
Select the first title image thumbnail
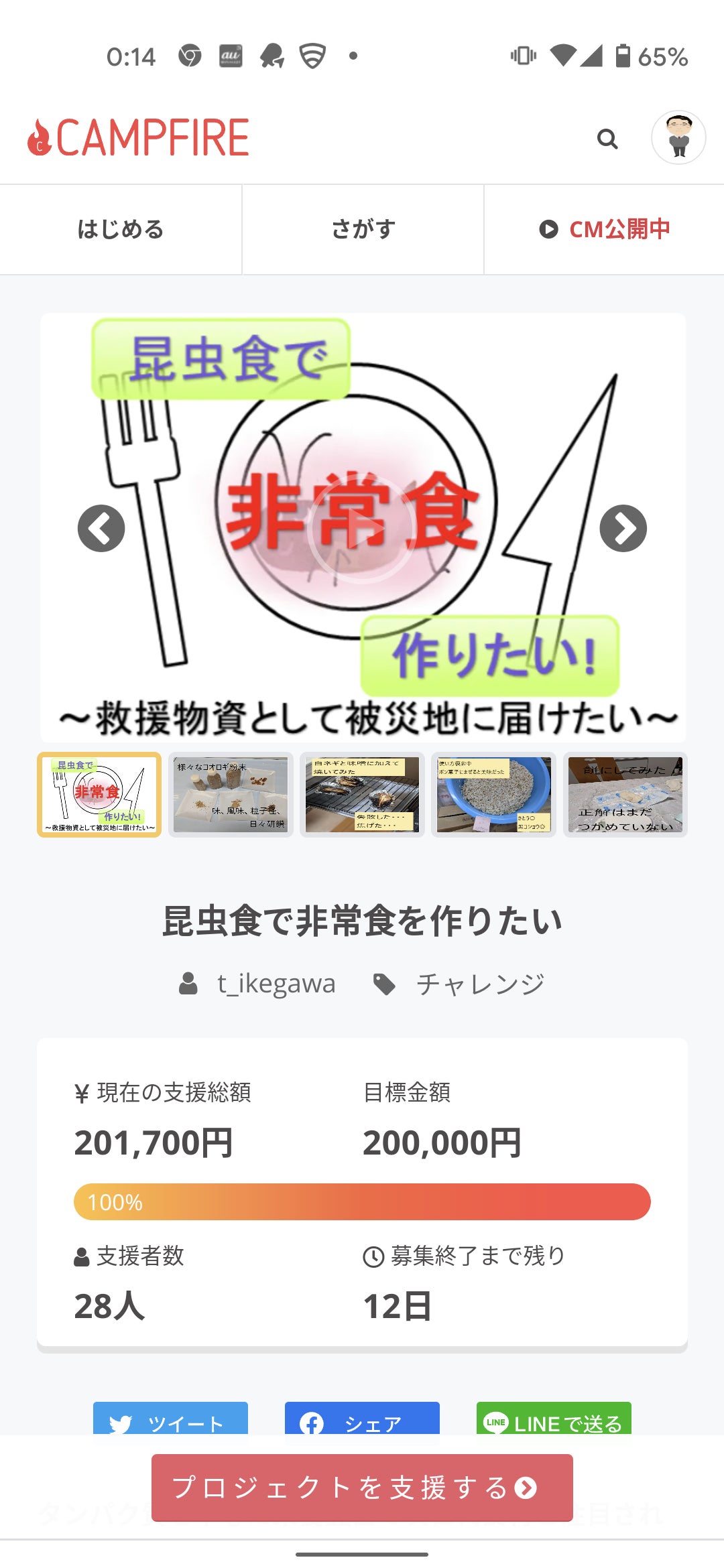click(99, 795)
